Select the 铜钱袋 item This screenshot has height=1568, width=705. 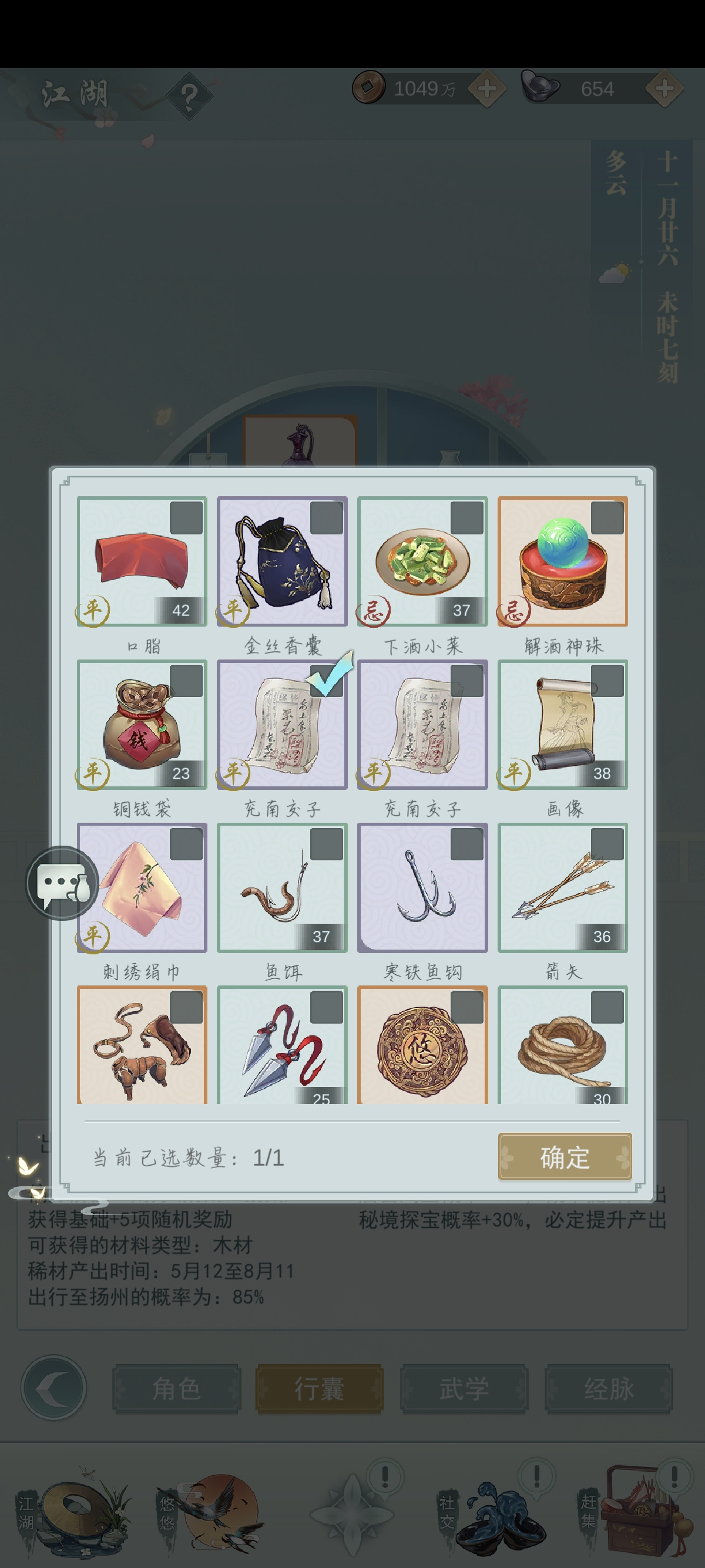point(142,724)
